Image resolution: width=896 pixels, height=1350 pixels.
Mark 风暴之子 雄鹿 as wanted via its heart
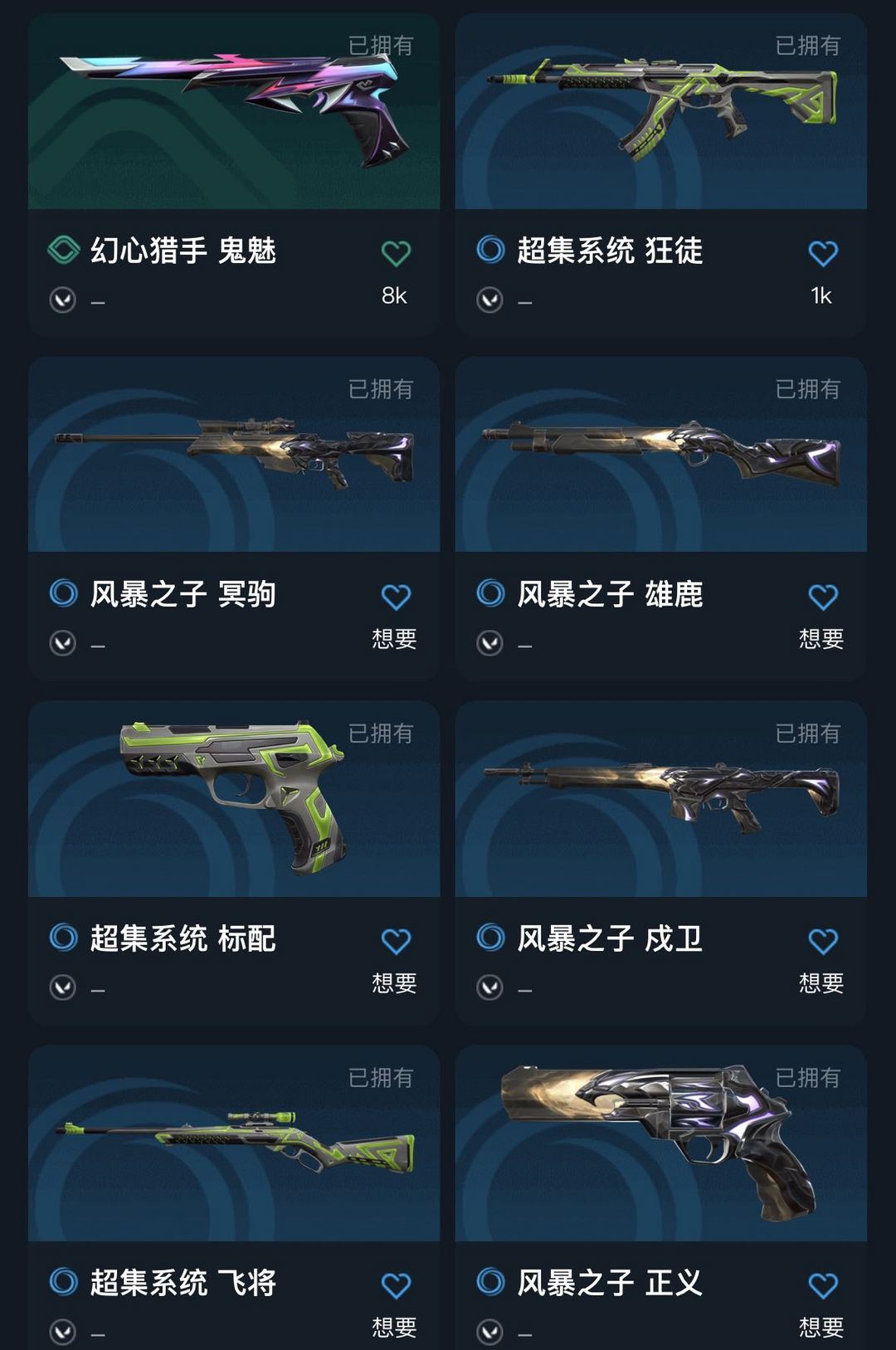pos(821,594)
